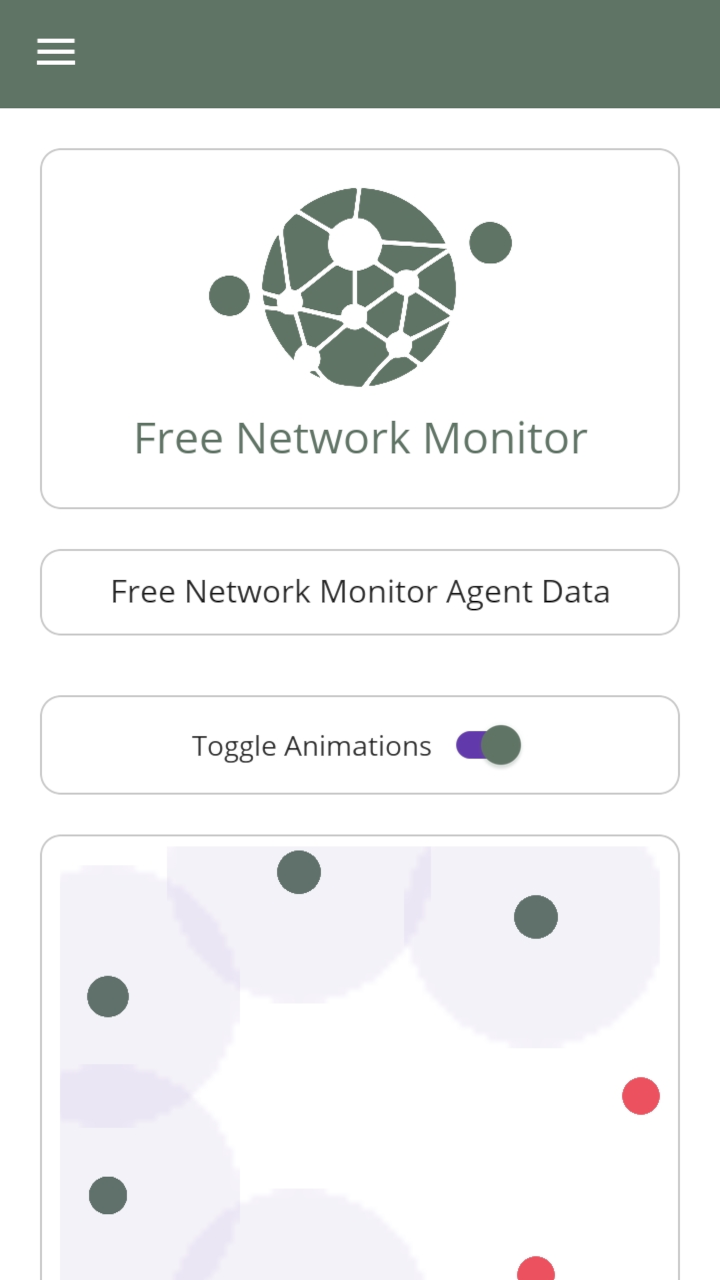
Task: Open the hamburger drawer menu
Action: coord(56,52)
